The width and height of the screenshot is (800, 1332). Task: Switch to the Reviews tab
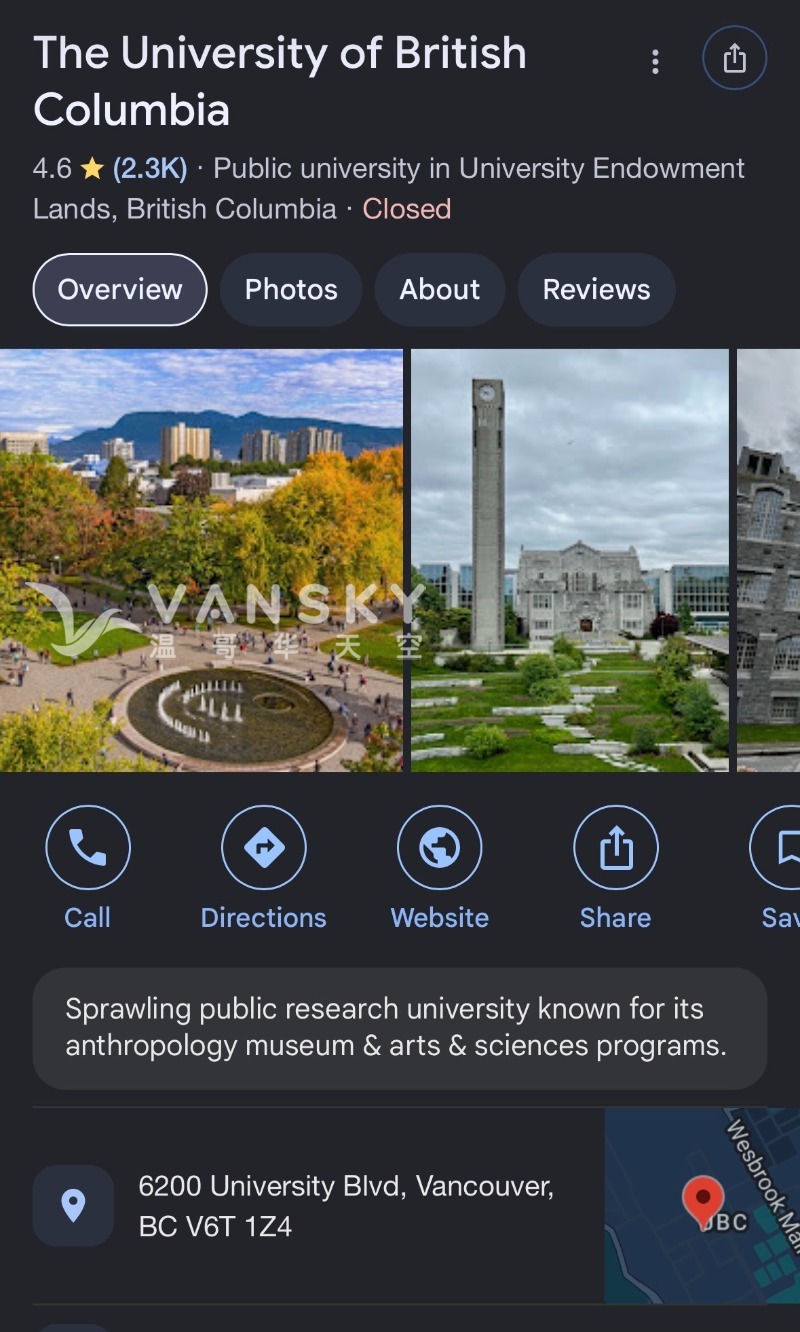[x=596, y=290]
